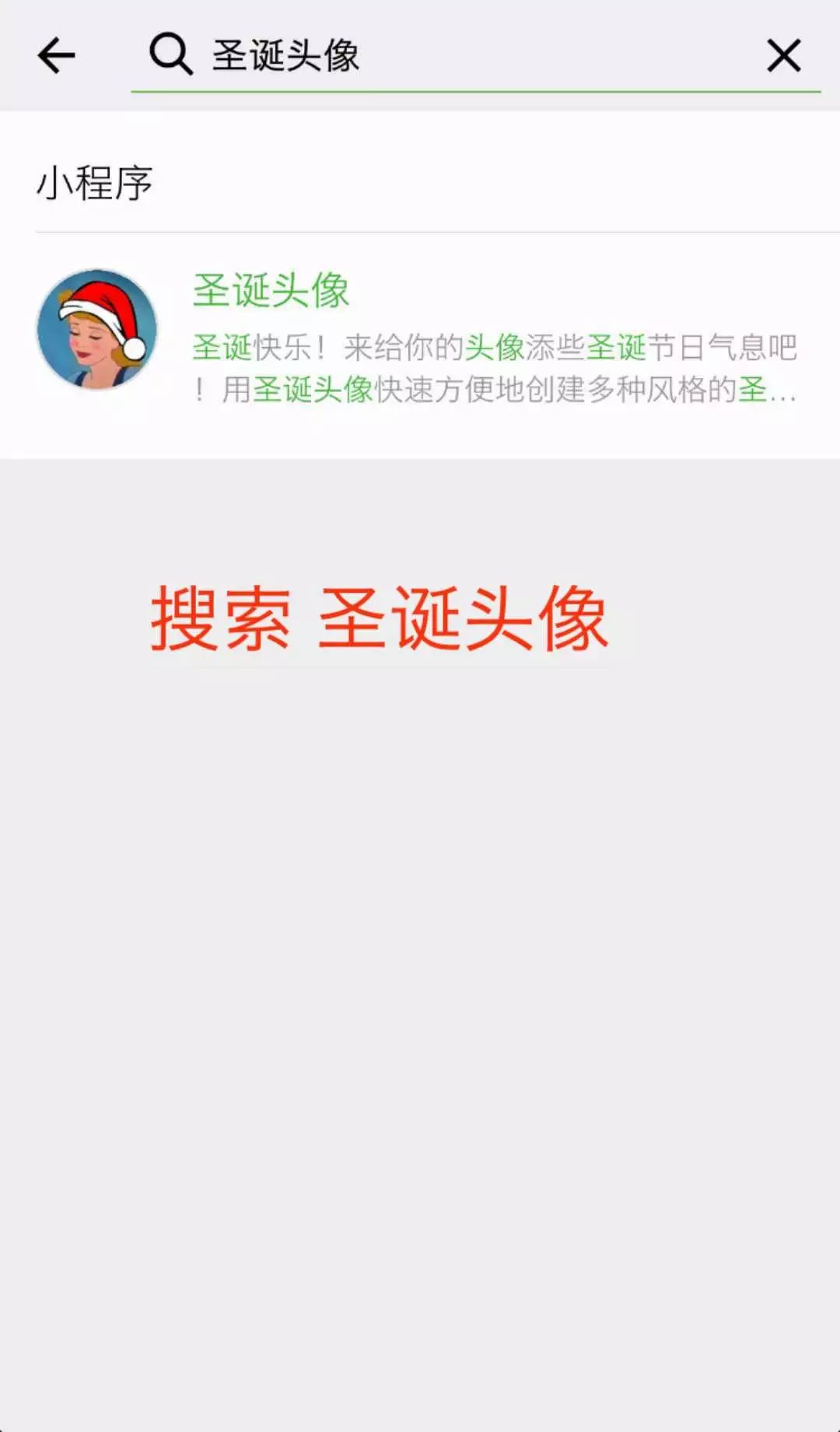Clear the search text with X
The height and width of the screenshot is (1432, 840).
(783, 56)
